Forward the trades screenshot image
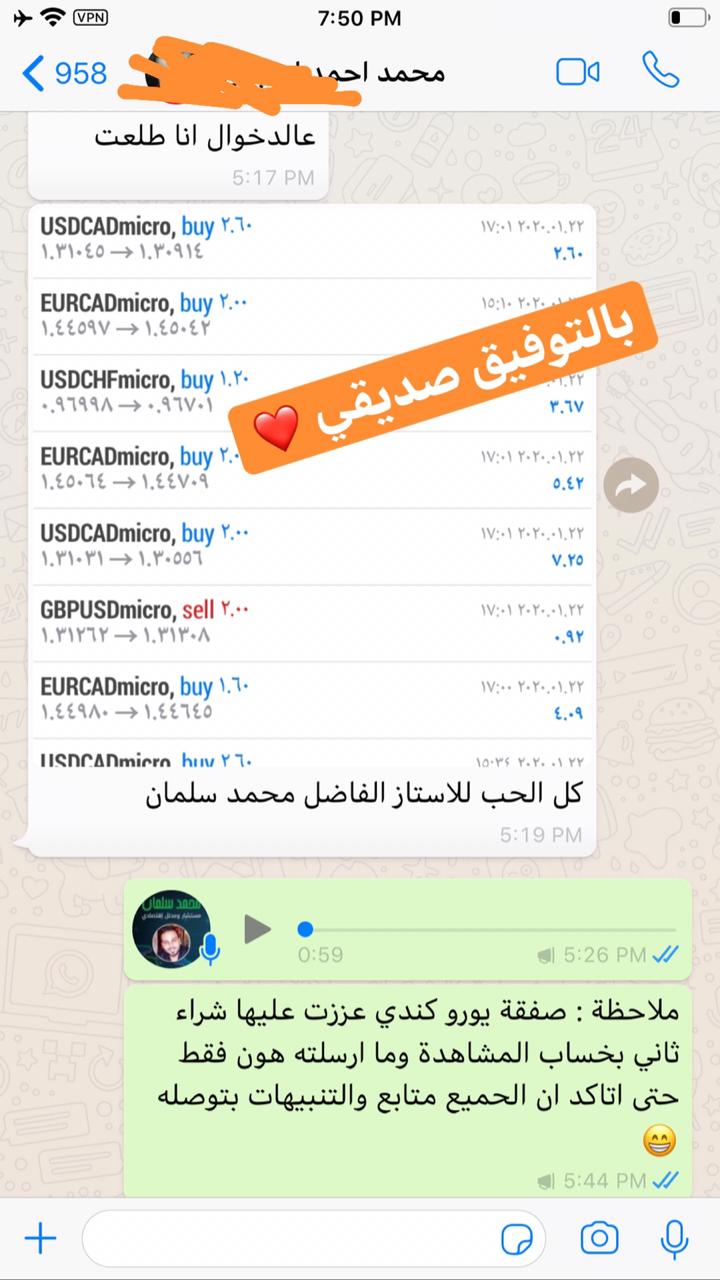Image resolution: width=720 pixels, height=1280 pixels. (x=632, y=485)
